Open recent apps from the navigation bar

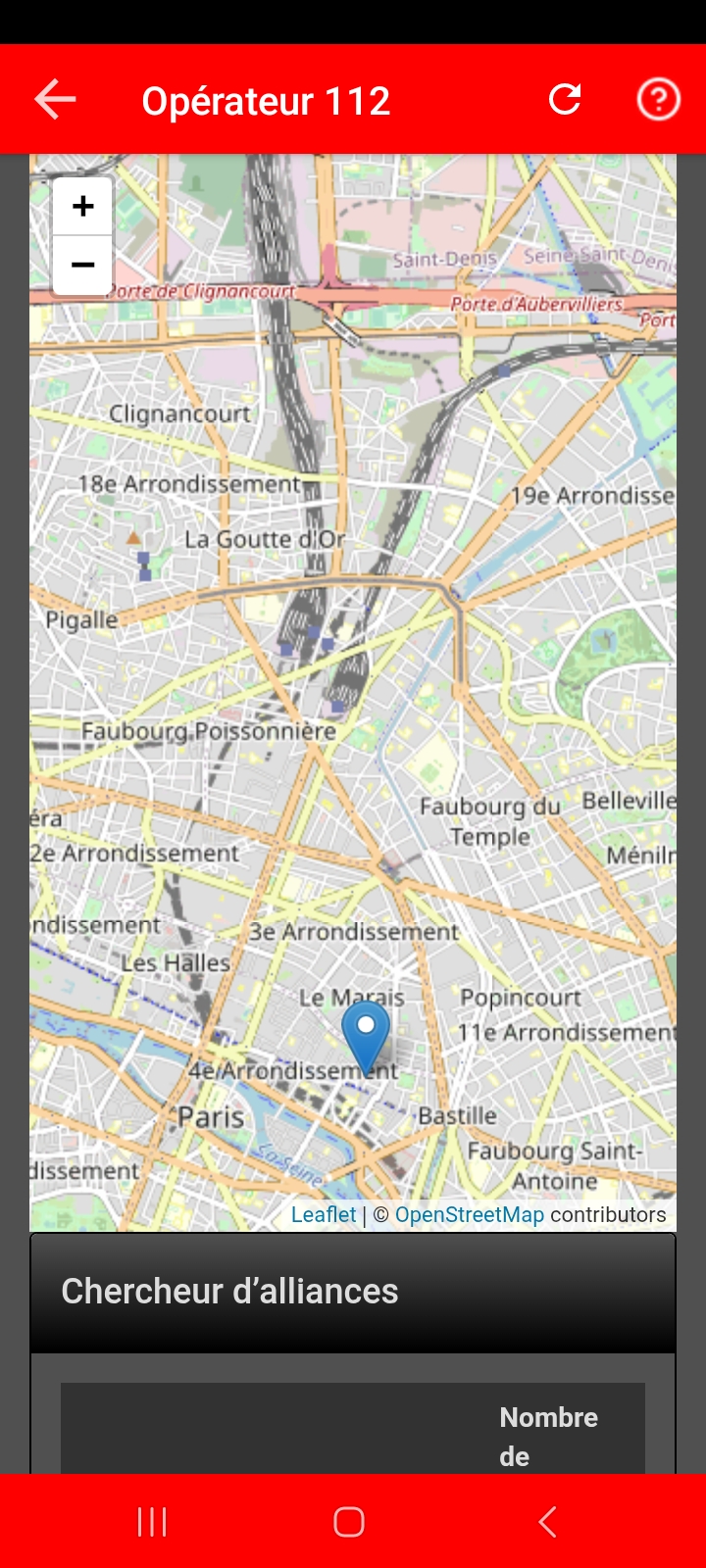tap(152, 1521)
